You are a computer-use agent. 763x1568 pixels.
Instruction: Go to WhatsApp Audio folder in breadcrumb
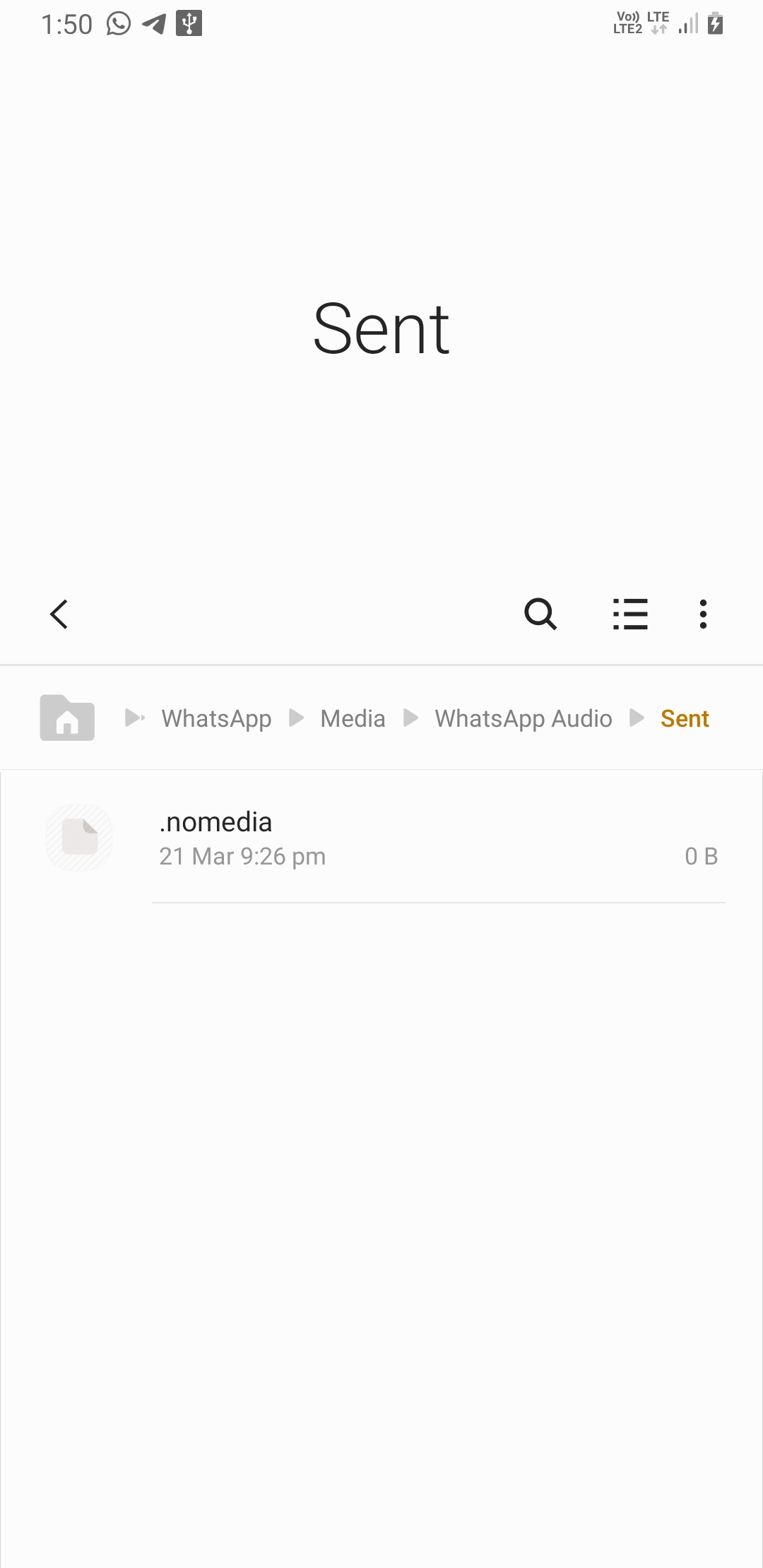(524, 718)
